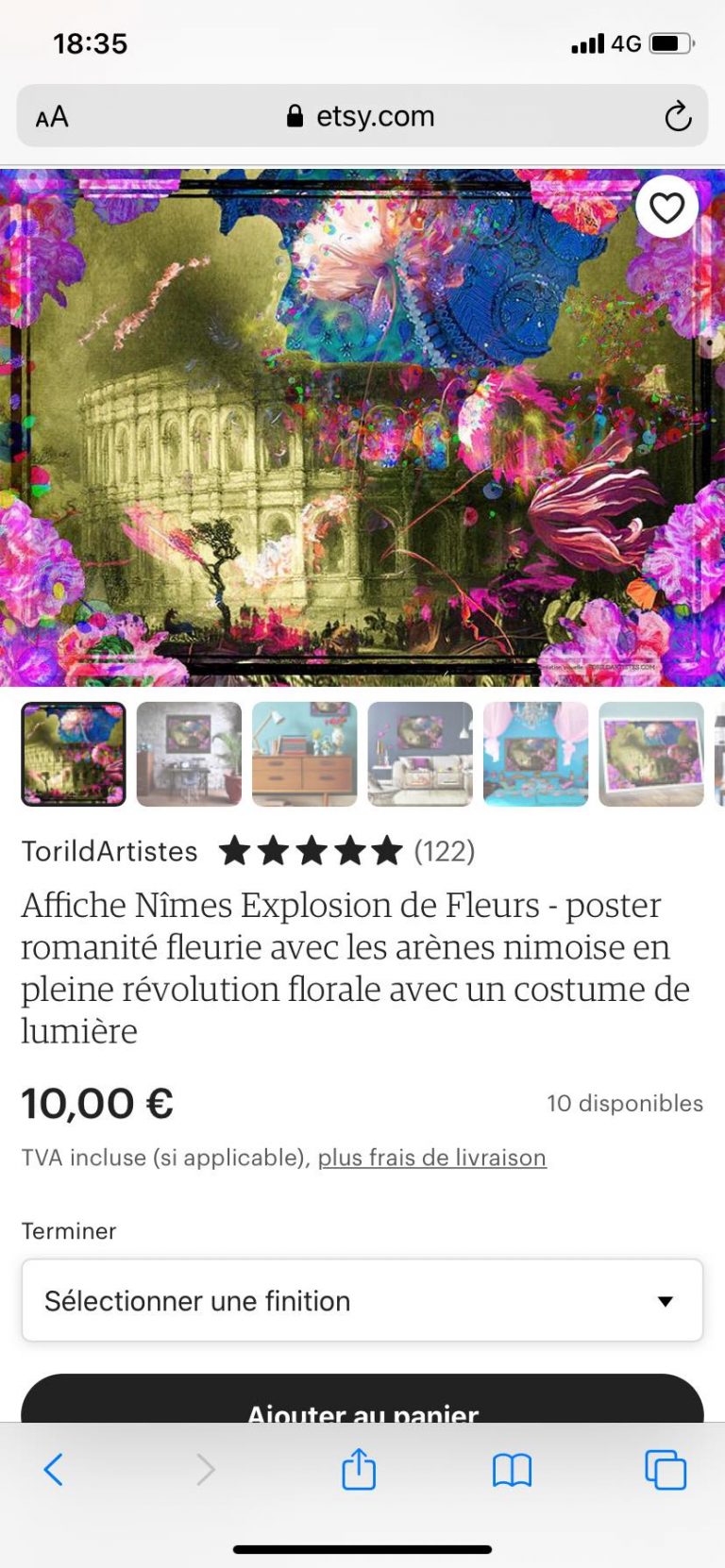Edit the etsy.com address bar
This screenshot has width=725, height=1568.
[x=362, y=116]
